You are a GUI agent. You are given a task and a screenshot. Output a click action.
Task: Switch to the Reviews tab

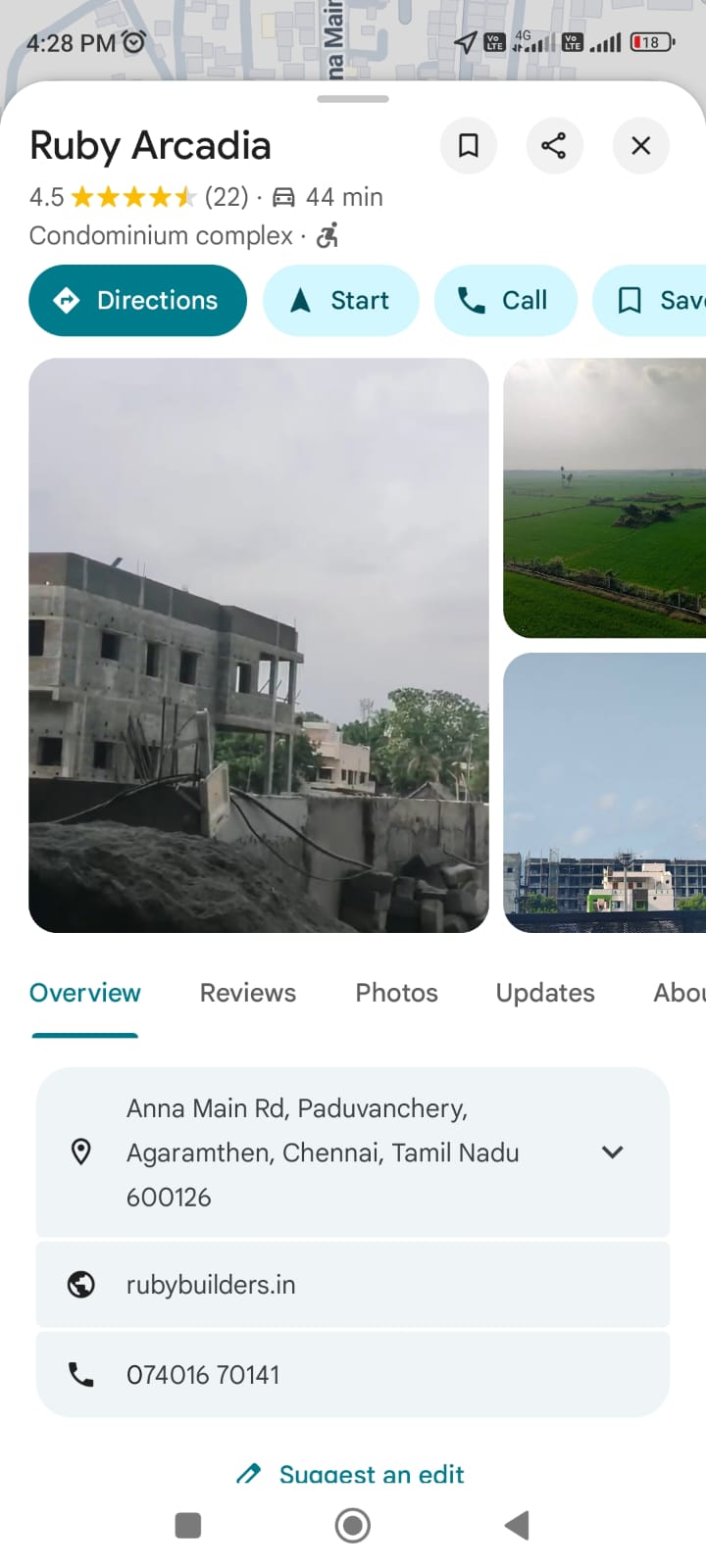pyautogui.click(x=248, y=993)
